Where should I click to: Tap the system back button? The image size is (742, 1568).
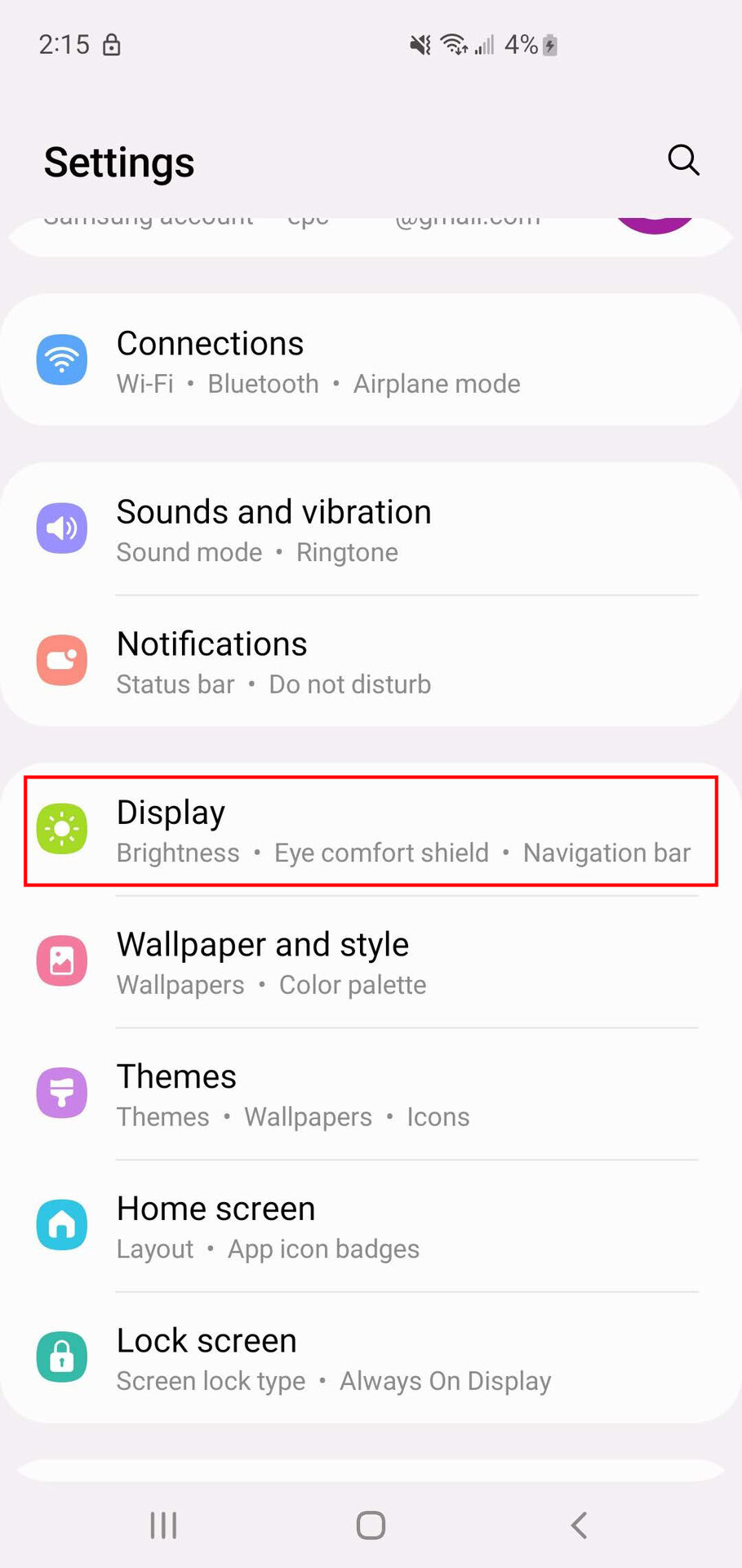(x=579, y=1525)
